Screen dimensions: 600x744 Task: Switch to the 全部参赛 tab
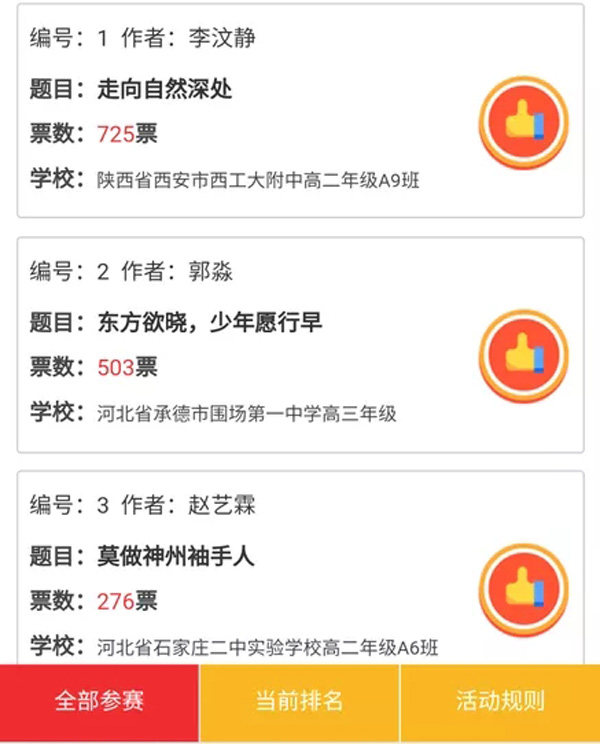[99, 700]
